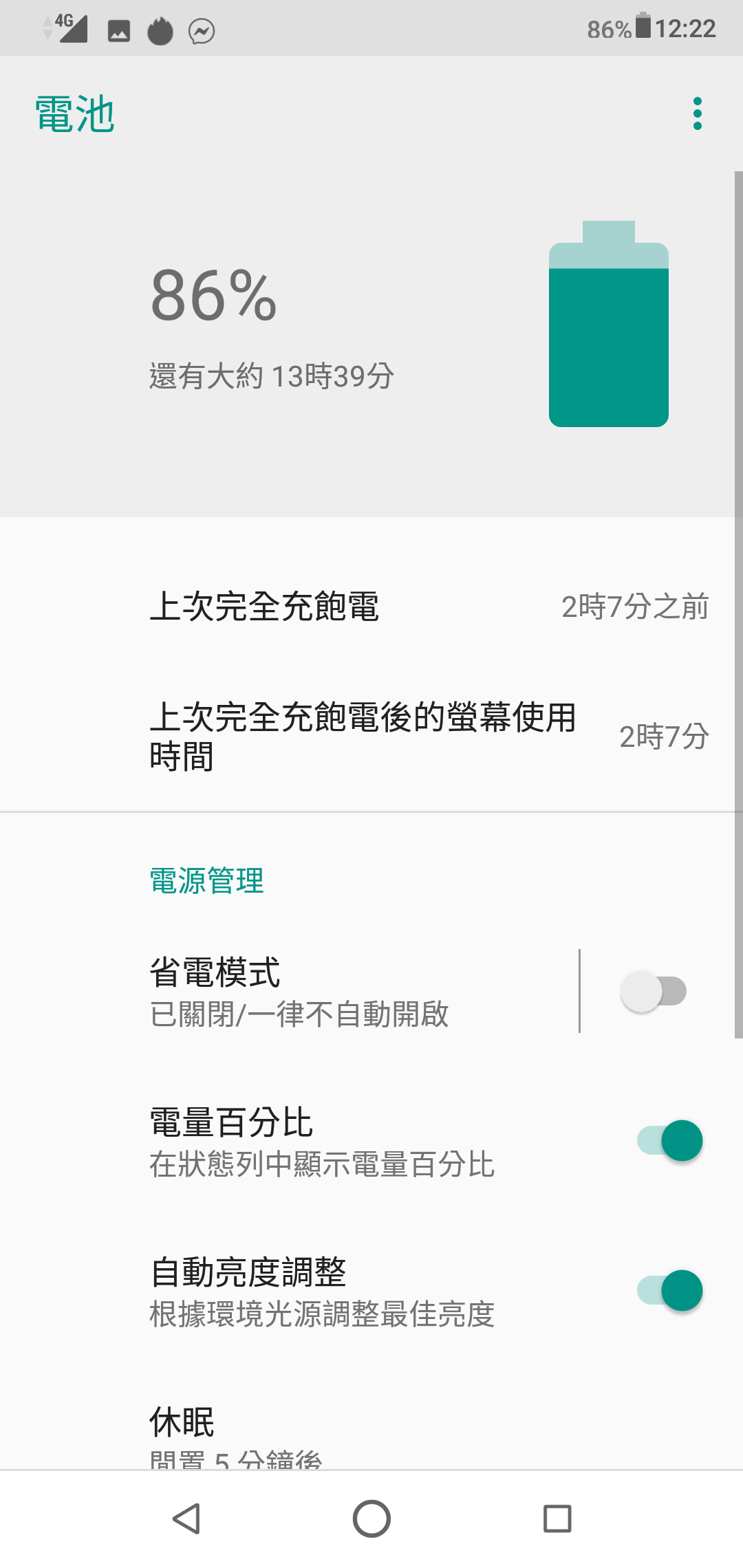Open the recent apps square button
This screenshot has height=1568, width=743.
557,1518
